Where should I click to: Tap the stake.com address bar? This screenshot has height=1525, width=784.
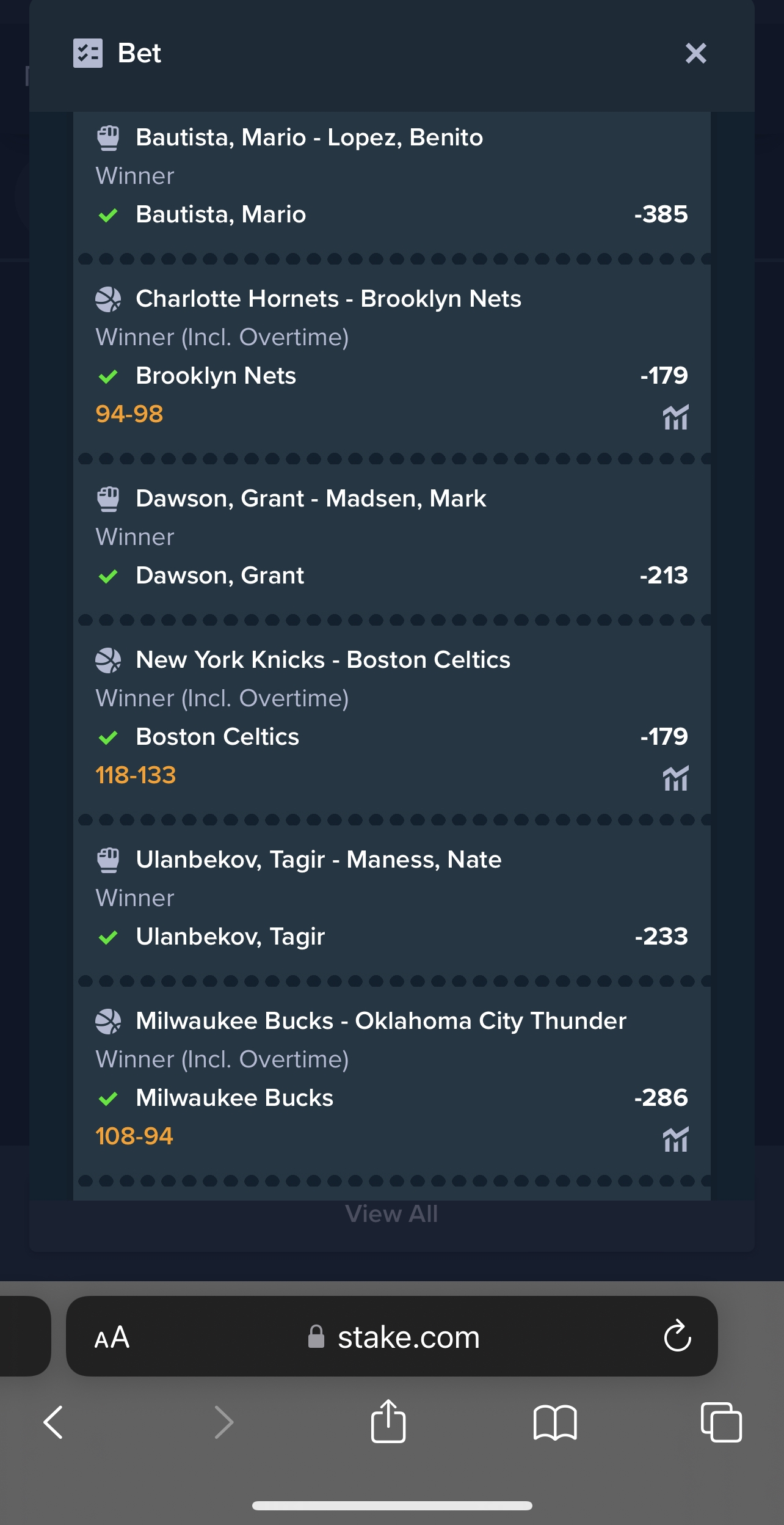click(x=392, y=1337)
